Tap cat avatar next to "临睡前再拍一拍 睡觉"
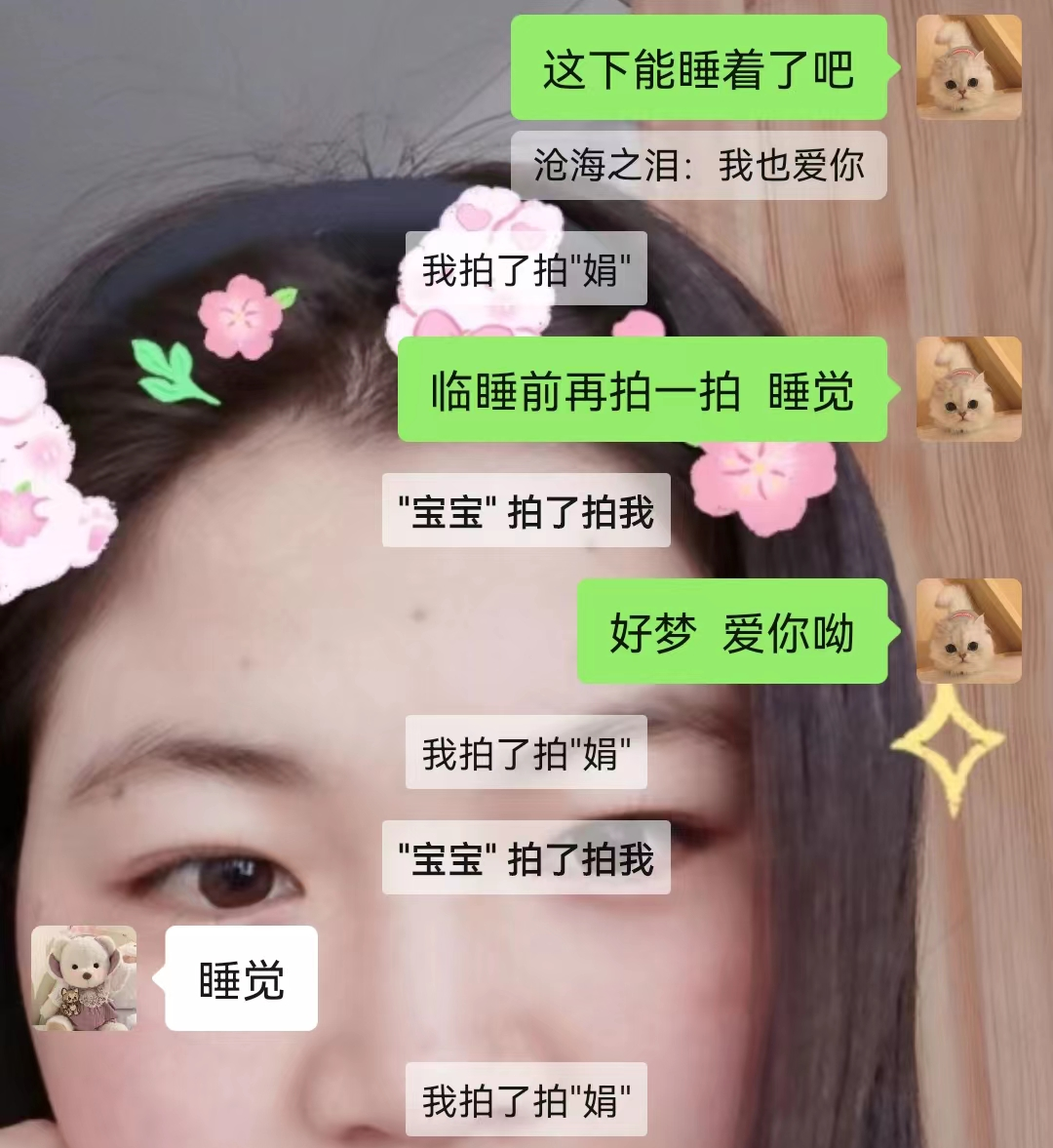Viewport: 1053px width, 1148px height. coord(968,389)
